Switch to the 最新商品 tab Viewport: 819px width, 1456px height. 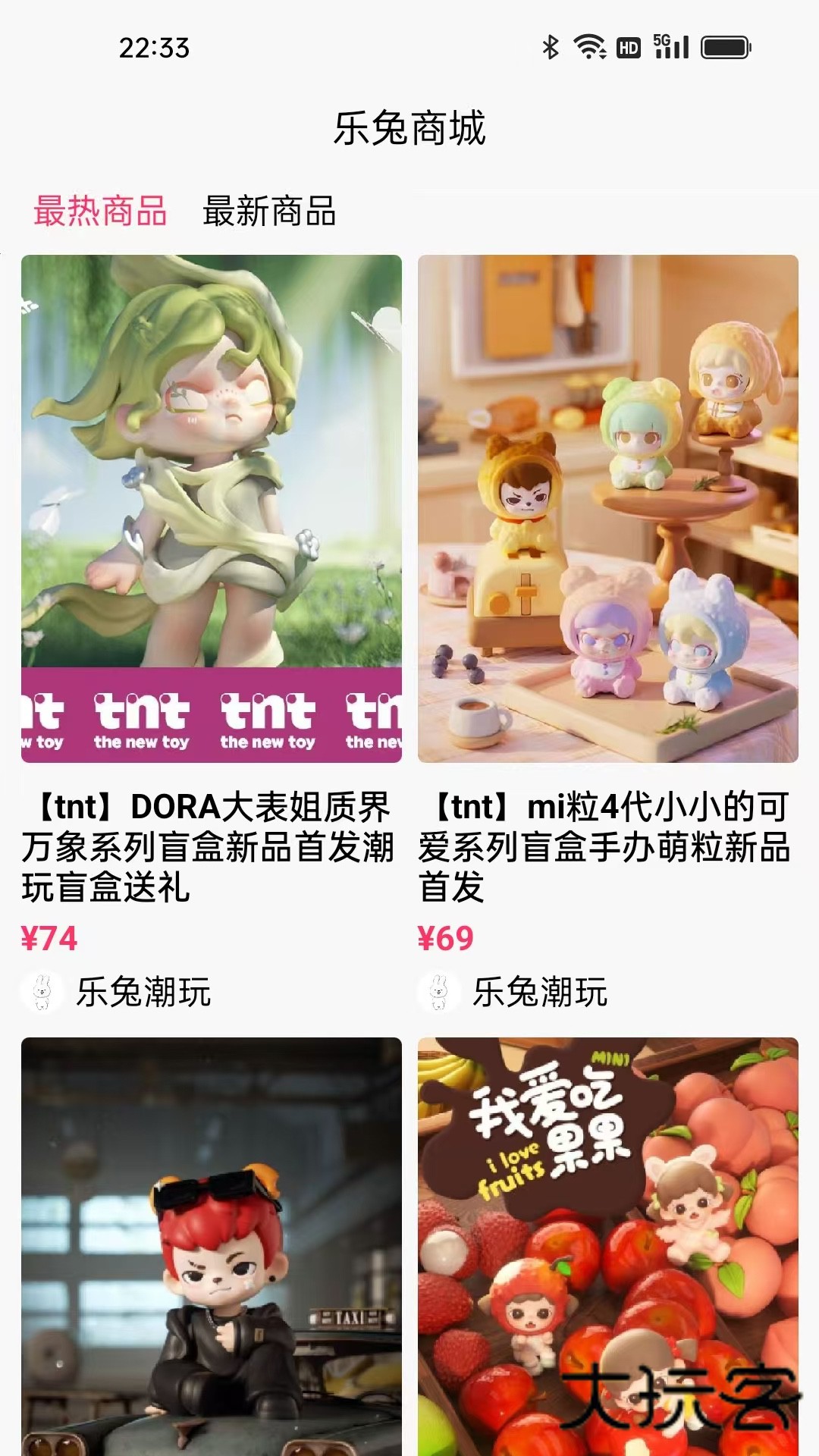pos(271,212)
